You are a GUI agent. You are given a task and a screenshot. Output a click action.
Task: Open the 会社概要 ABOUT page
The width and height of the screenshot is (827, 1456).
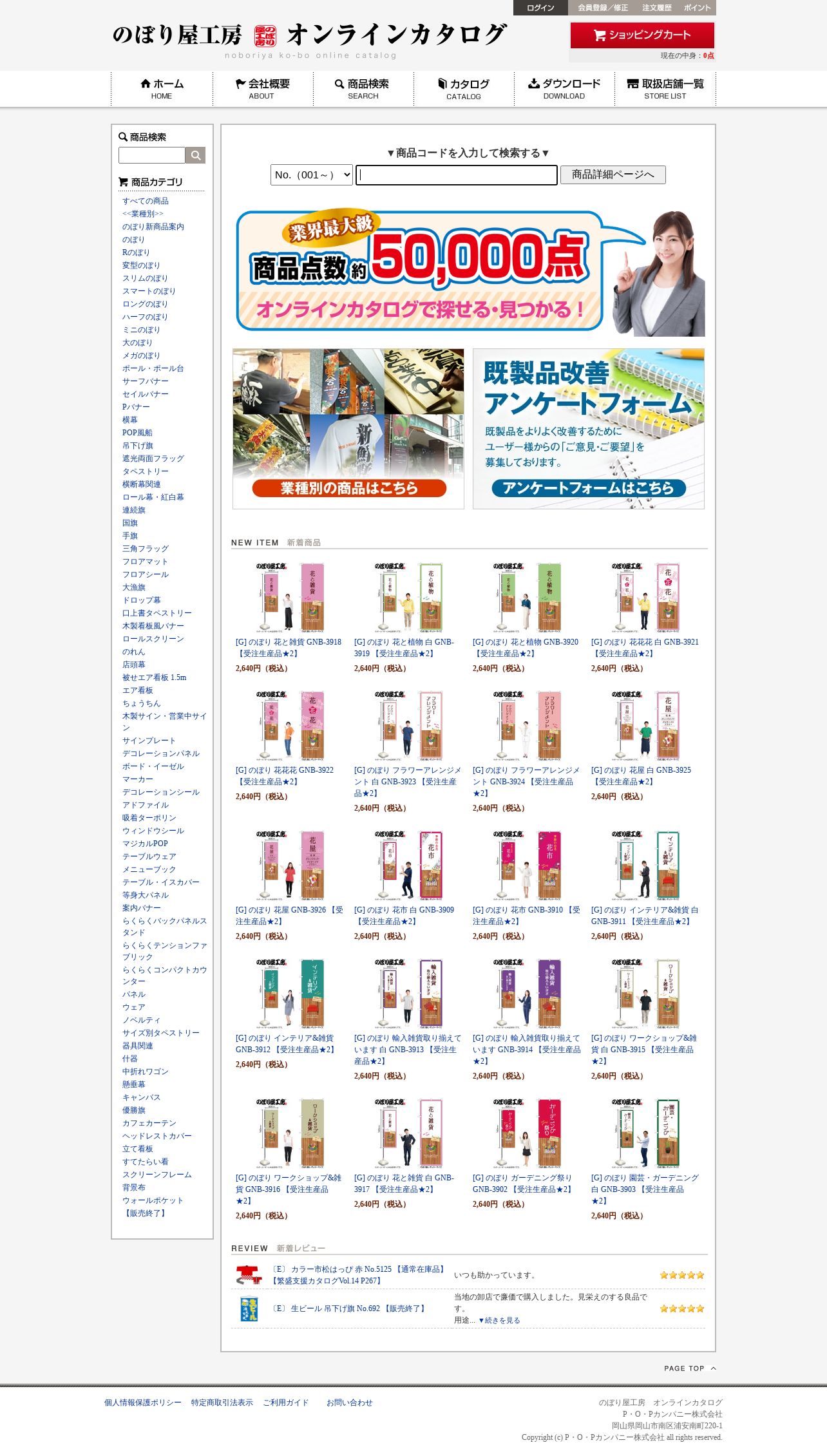[x=262, y=89]
